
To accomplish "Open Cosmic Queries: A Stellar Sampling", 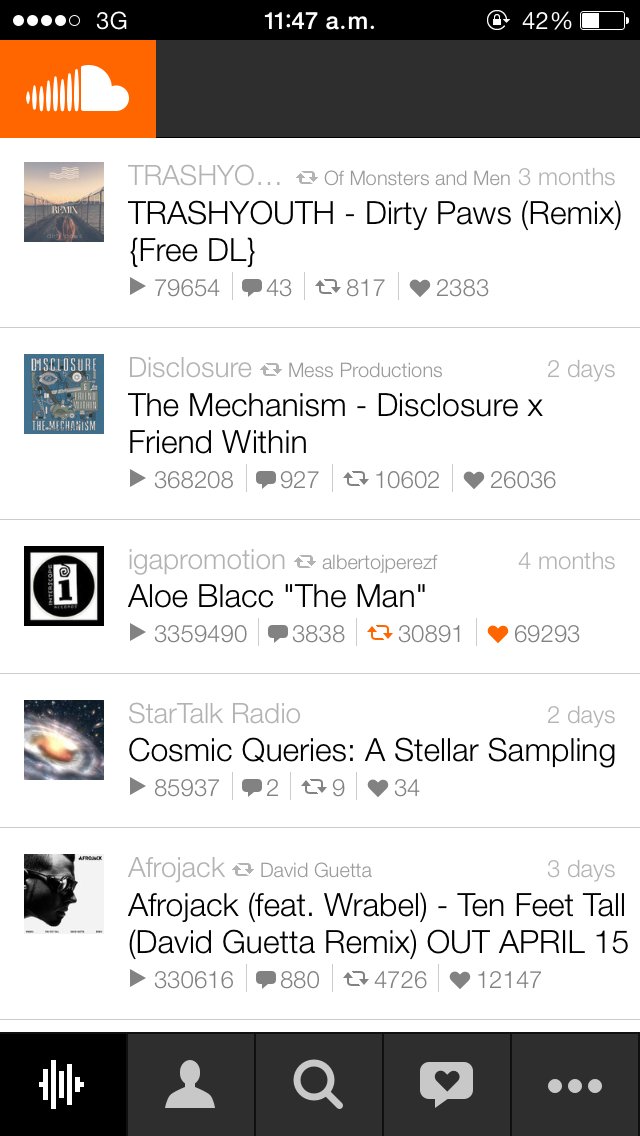I will tap(371, 750).
